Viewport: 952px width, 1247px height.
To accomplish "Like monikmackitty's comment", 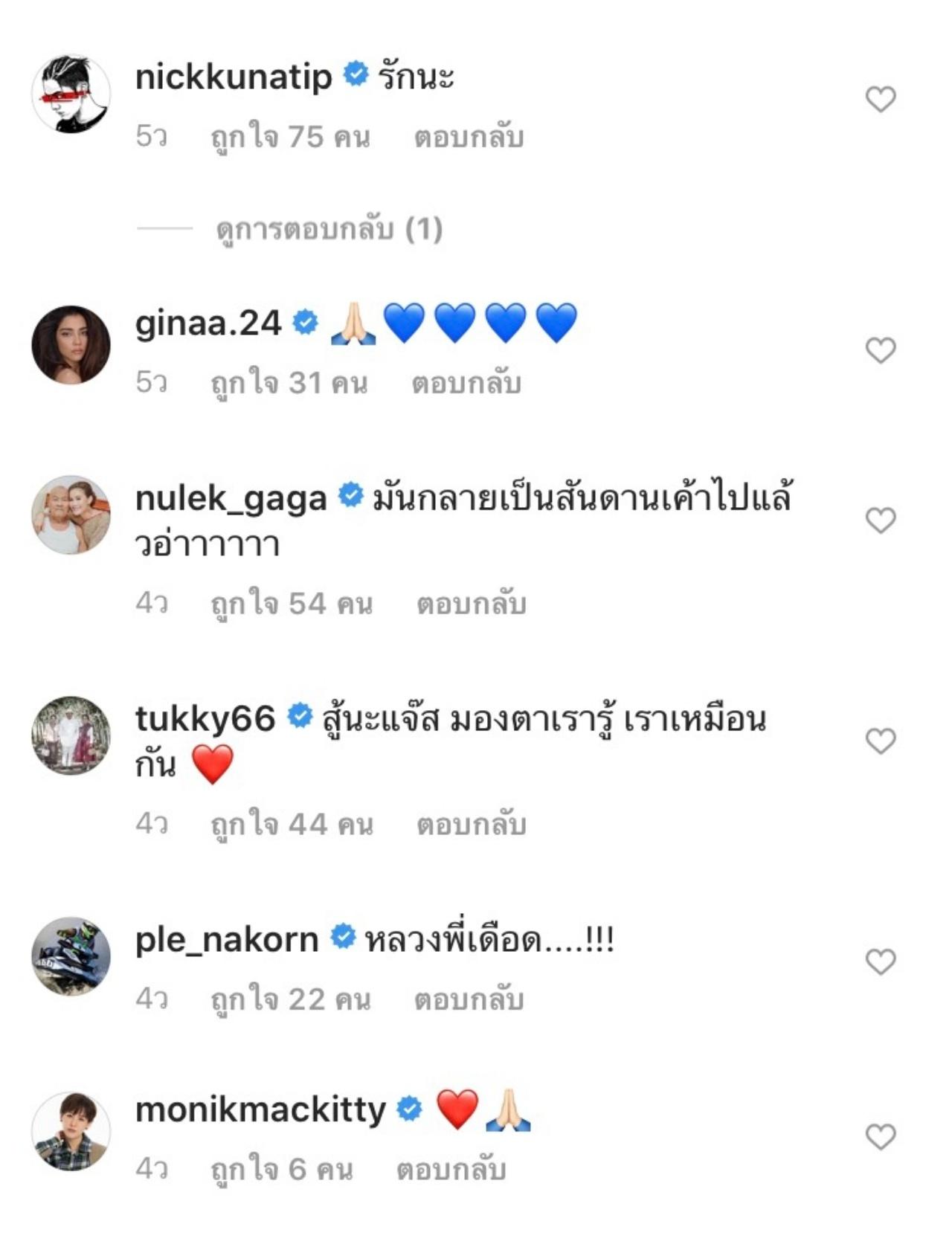I will point(881,1136).
